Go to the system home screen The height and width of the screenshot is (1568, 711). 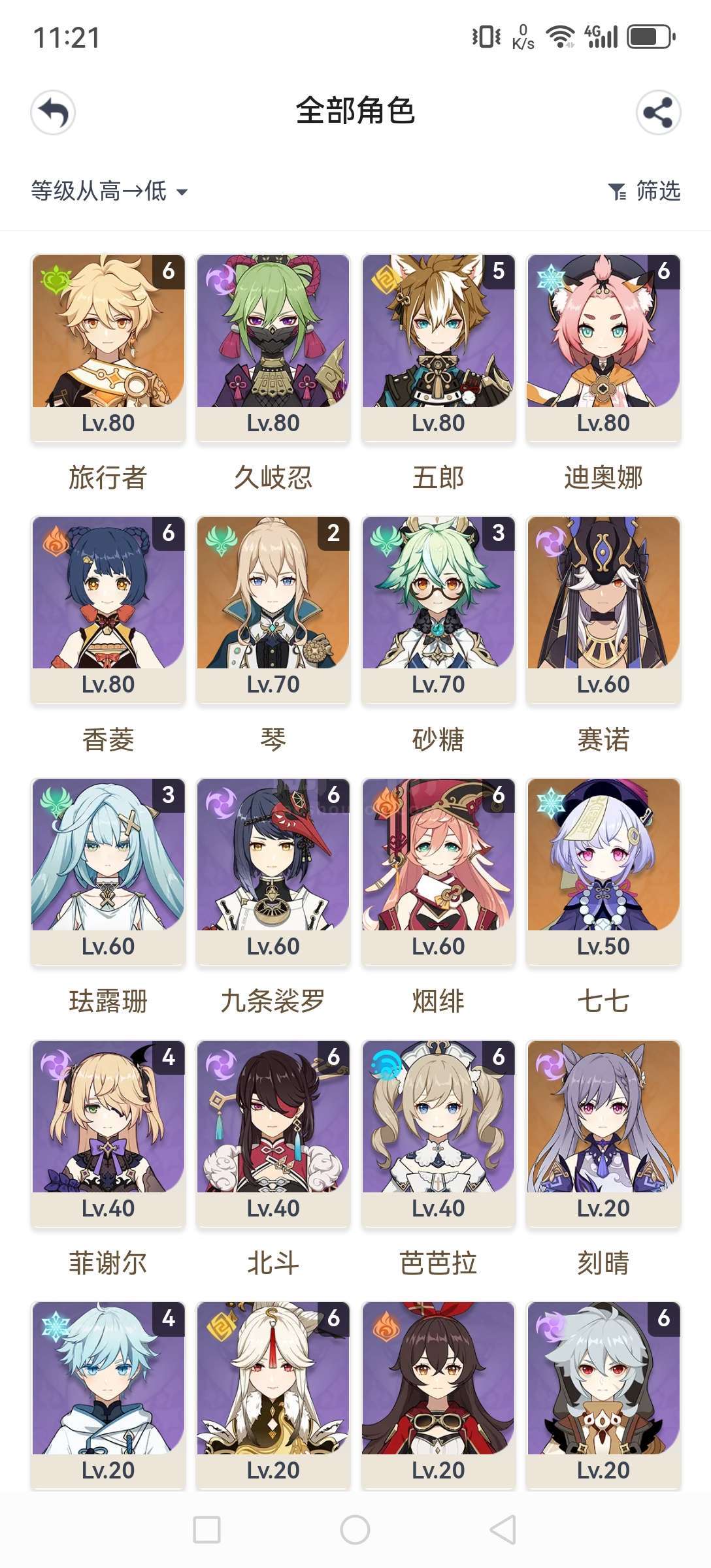click(355, 1529)
